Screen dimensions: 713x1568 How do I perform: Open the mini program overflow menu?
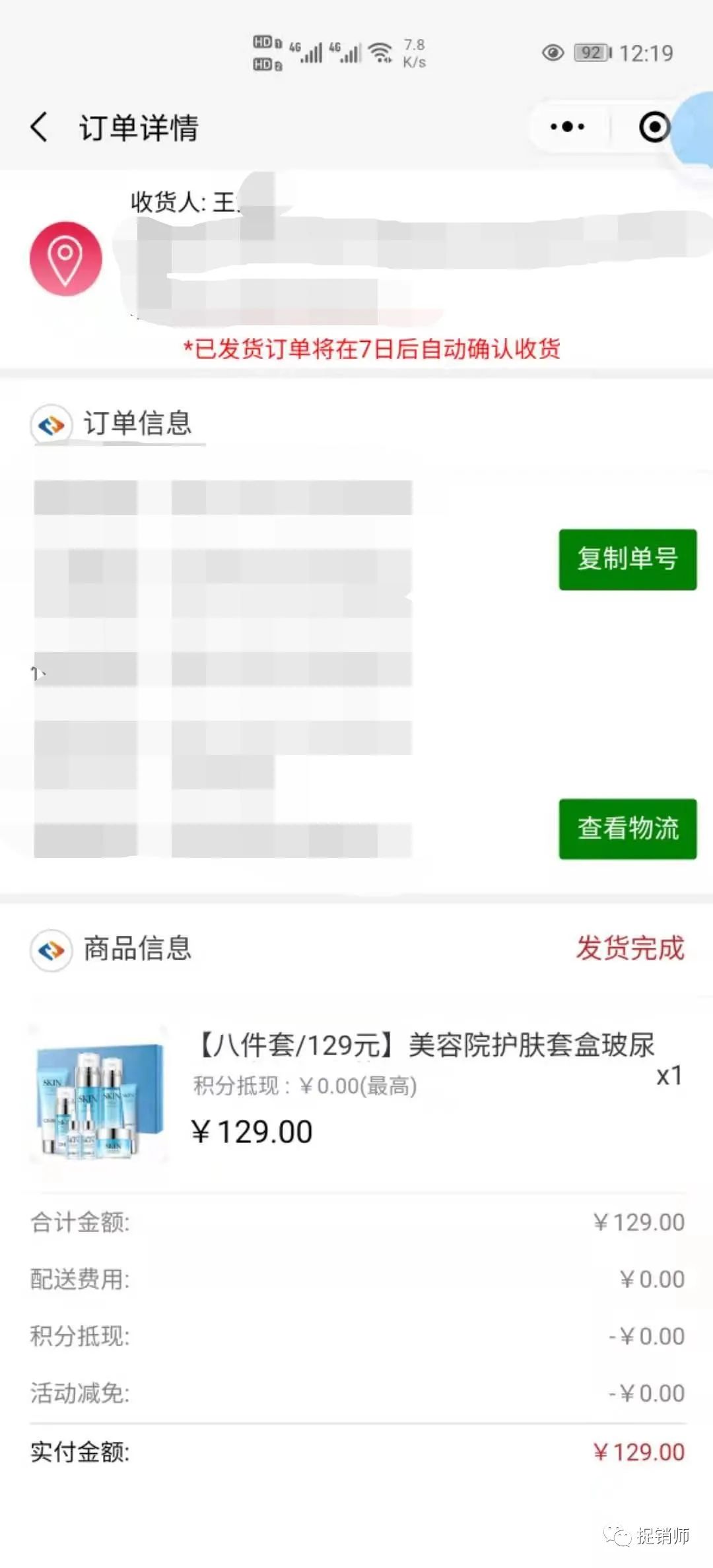[x=568, y=127]
